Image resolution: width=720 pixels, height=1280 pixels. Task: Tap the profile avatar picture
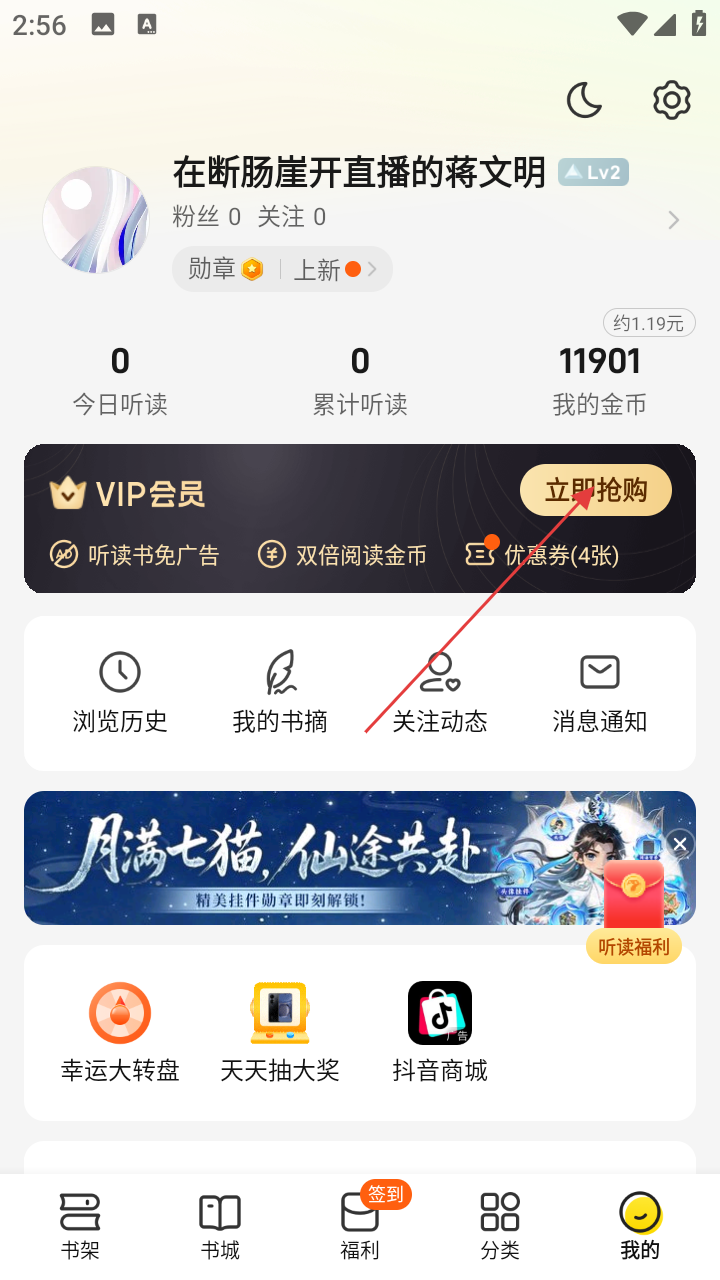tap(96, 220)
